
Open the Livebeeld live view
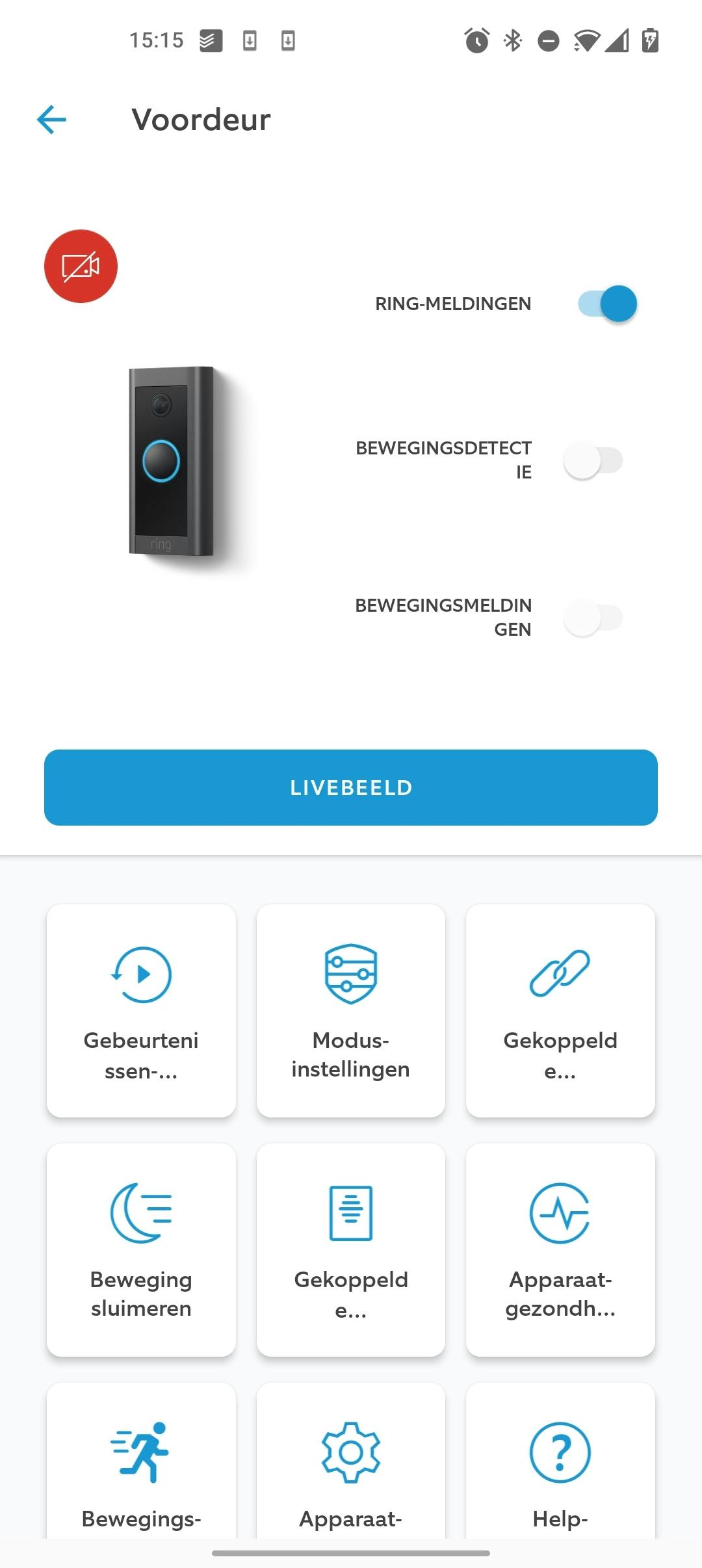(351, 787)
